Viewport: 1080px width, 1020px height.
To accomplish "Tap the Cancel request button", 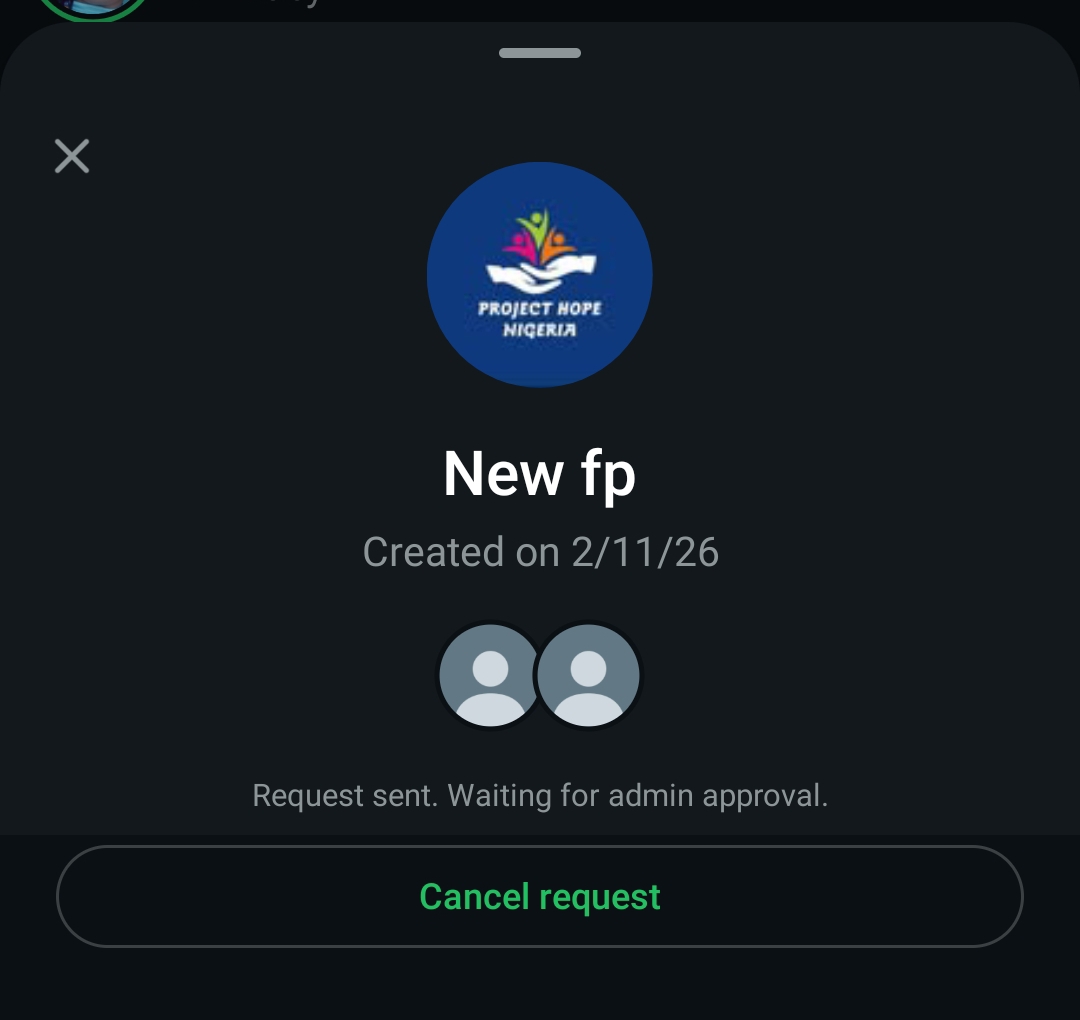I will click(540, 896).
